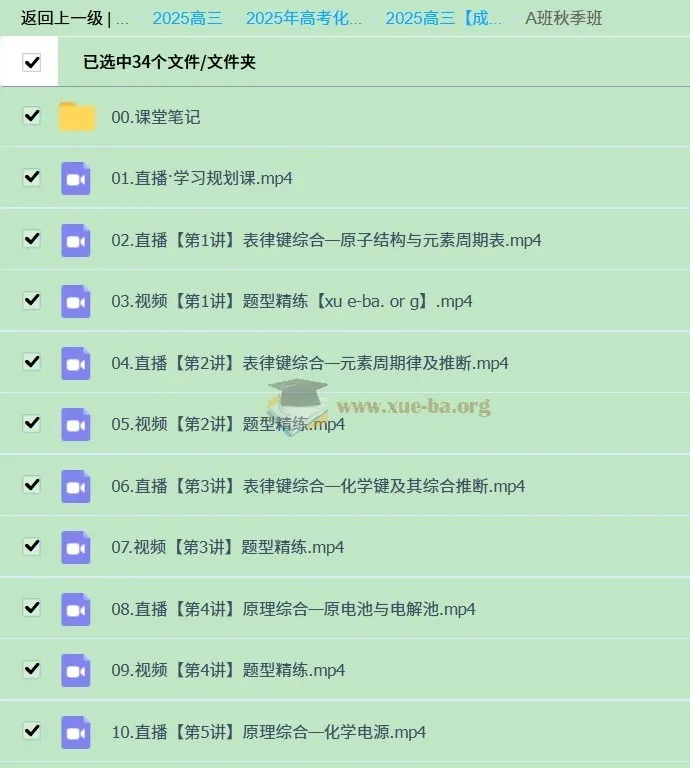
Task: Uncheck the select-all checkbox beside 已选中34个文件
Action: [x=32, y=63]
